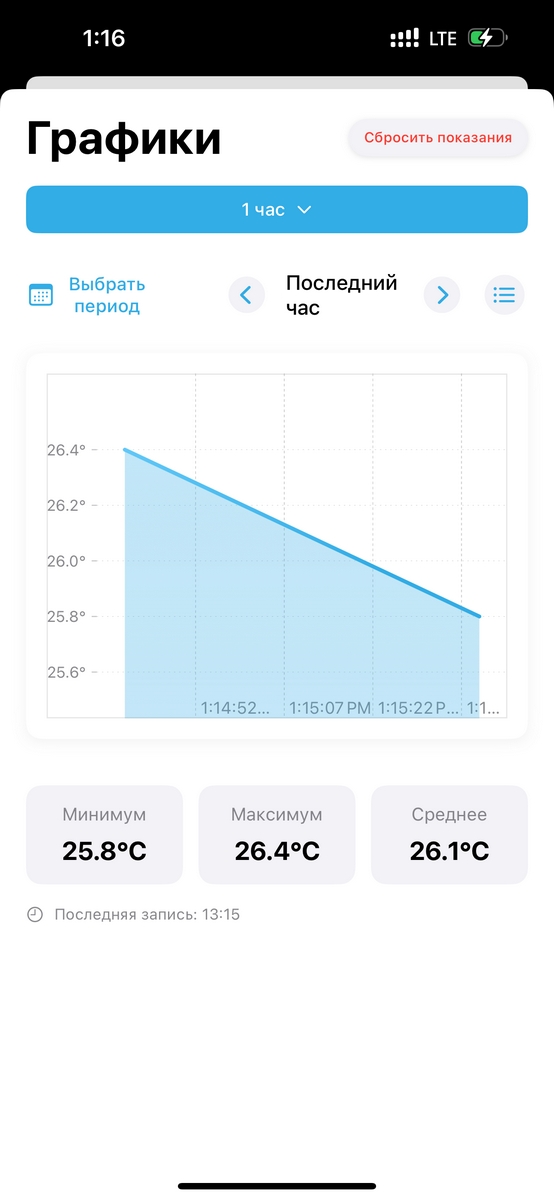Open the list view icon
Screen dimensions: 554x1200
point(505,295)
